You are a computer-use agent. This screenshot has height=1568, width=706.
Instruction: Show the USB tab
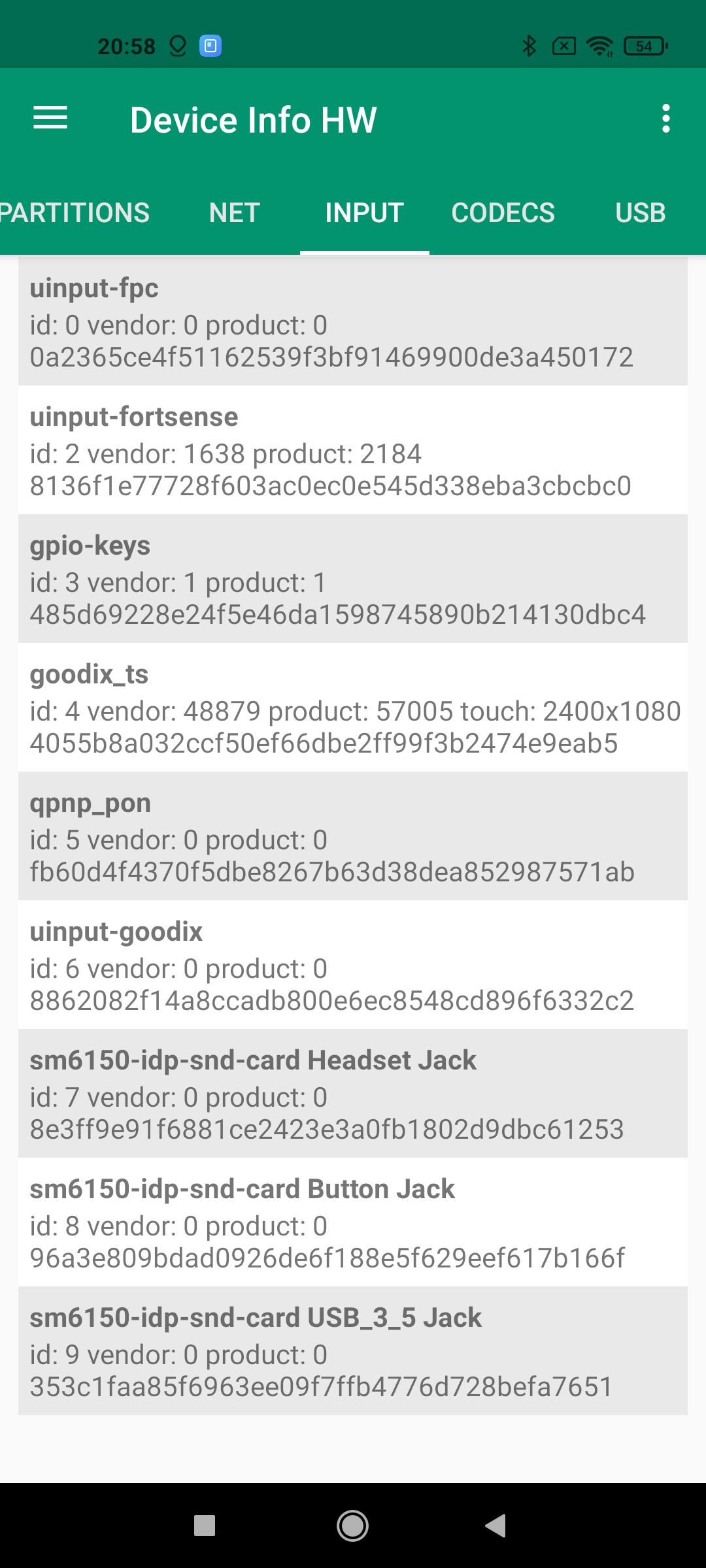(x=640, y=213)
